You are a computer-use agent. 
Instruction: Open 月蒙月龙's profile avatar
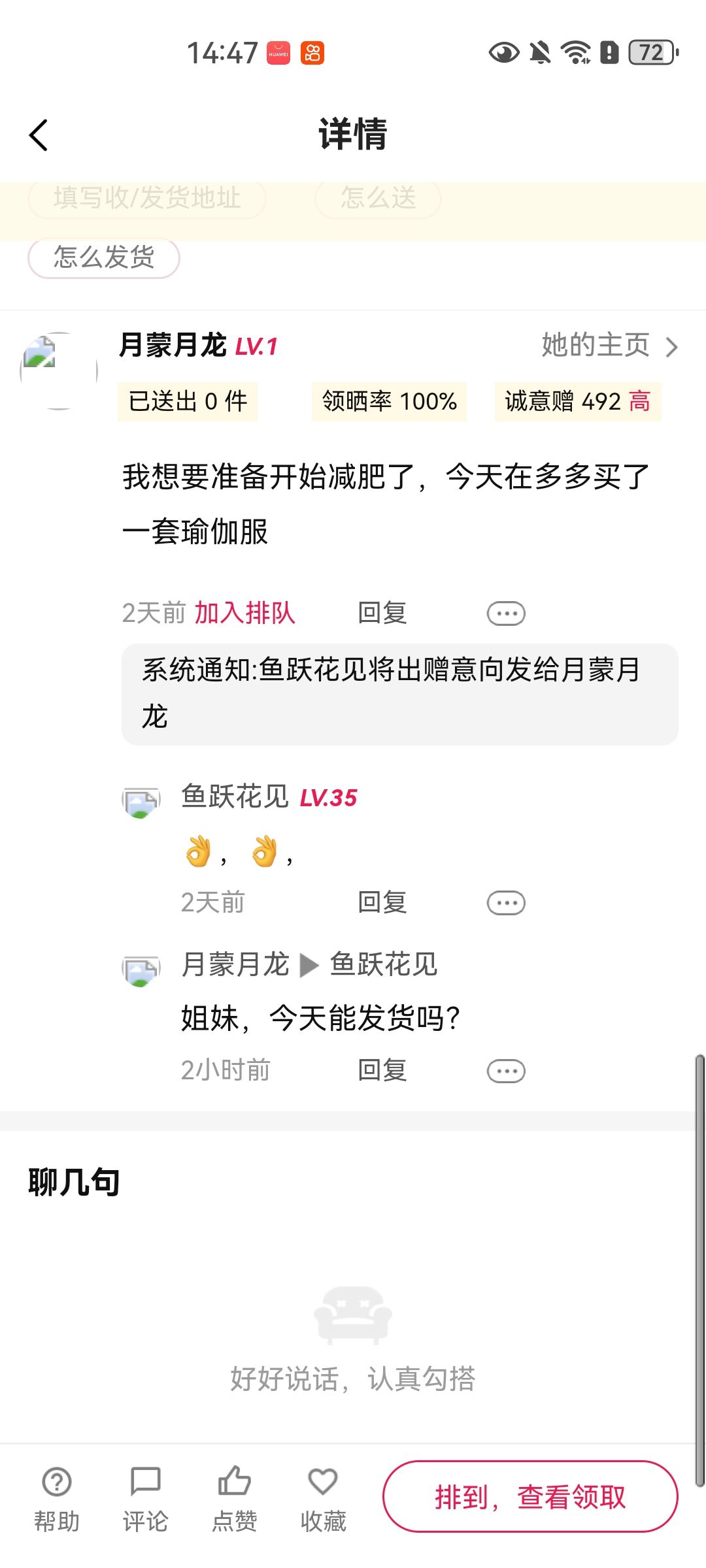pyautogui.click(x=59, y=370)
